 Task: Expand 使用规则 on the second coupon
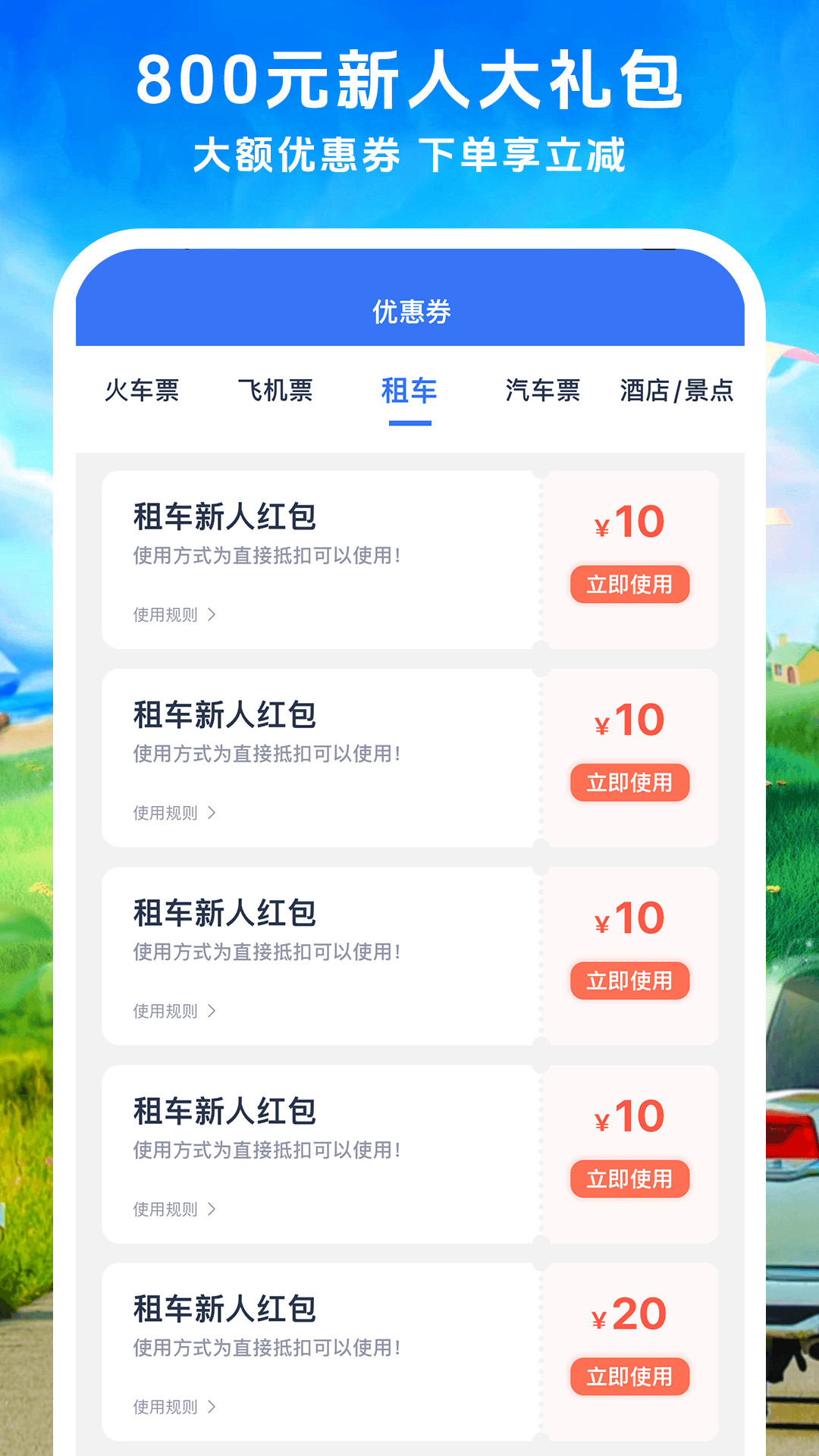[x=173, y=813]
